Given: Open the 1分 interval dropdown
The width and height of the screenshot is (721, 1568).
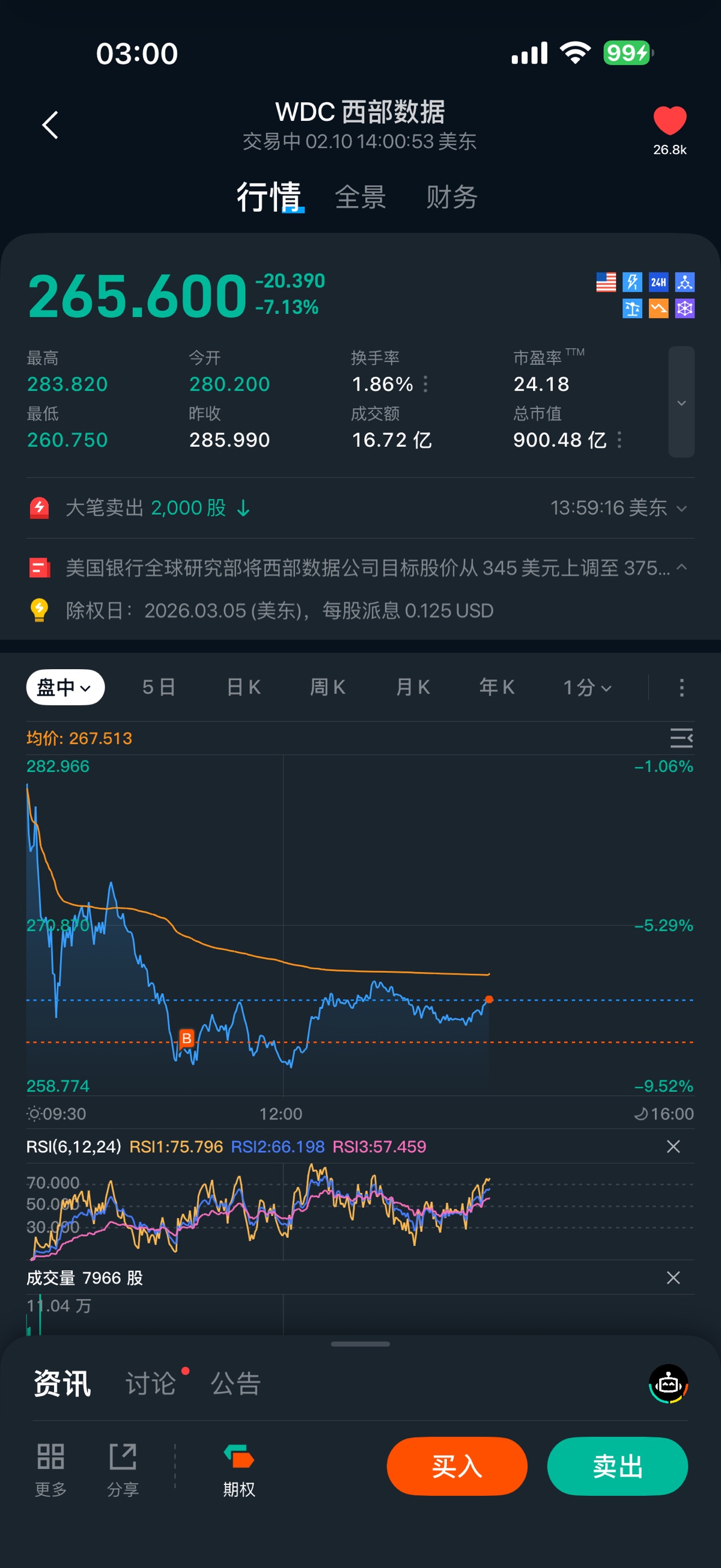Looking at the screenshot, I should point(586,688).
